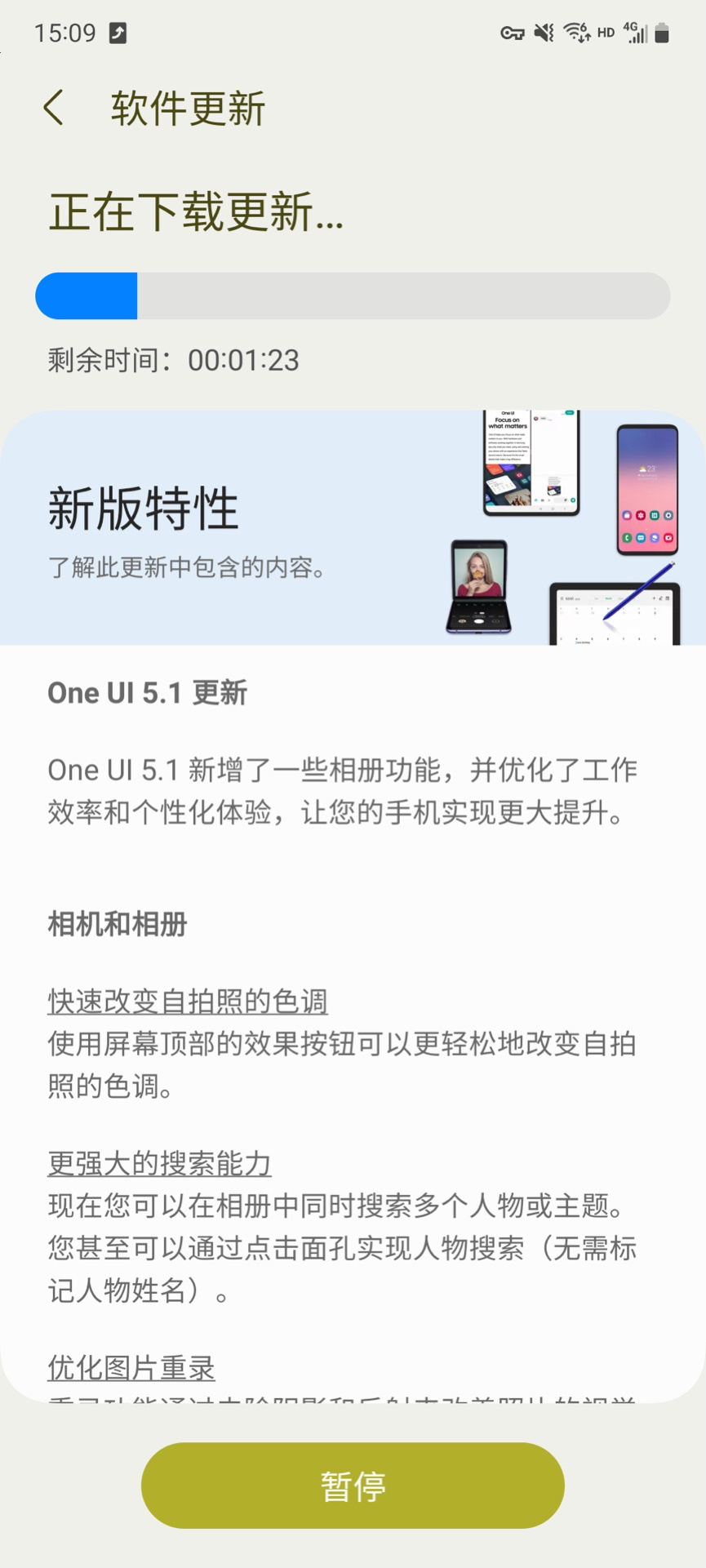This screenshot has height=1568, width=706.
Task: Pause the update download with 暂停
Action: click(x=353, y=1486)
